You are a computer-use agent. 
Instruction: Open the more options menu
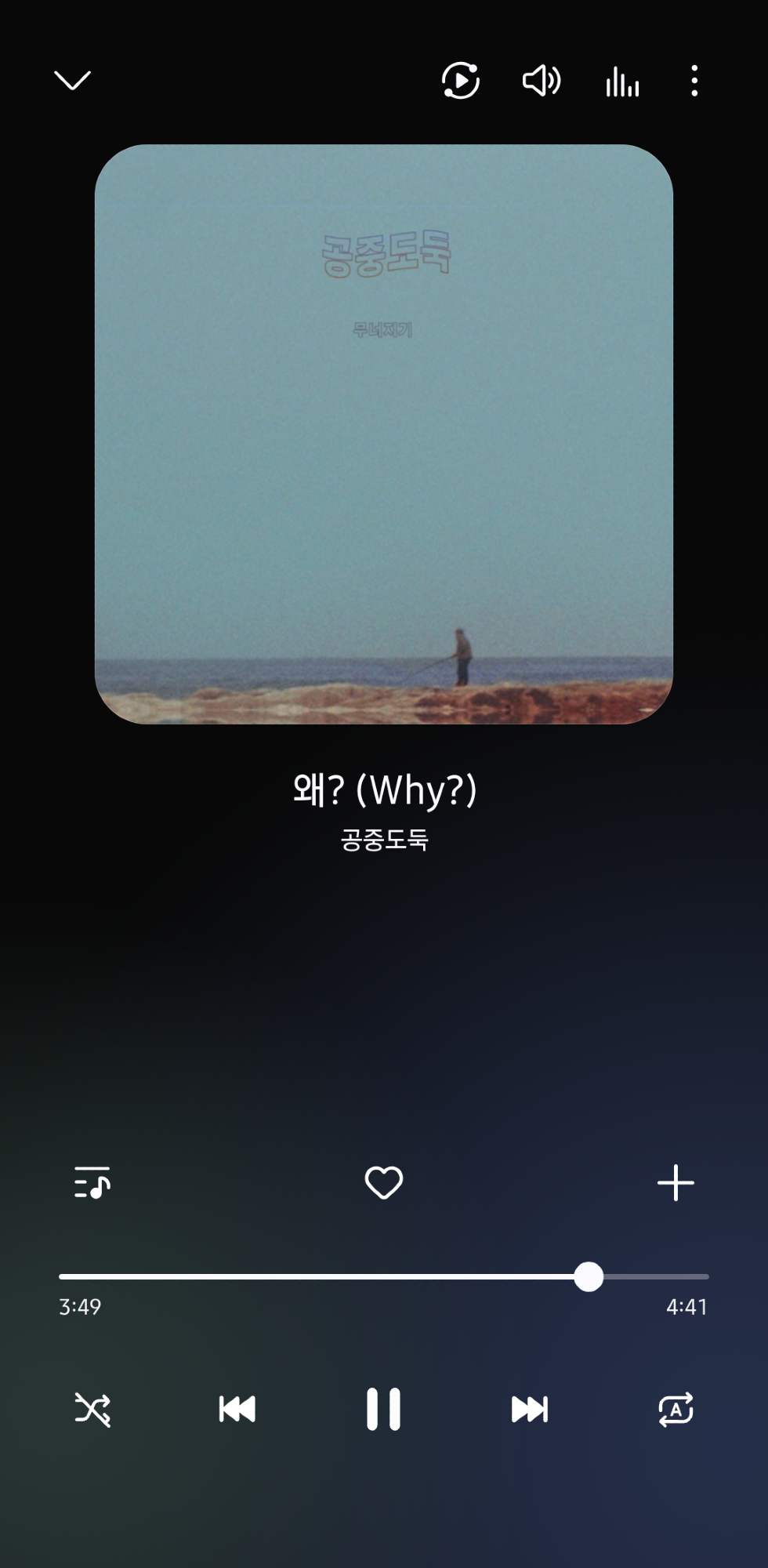pos(694,81)
